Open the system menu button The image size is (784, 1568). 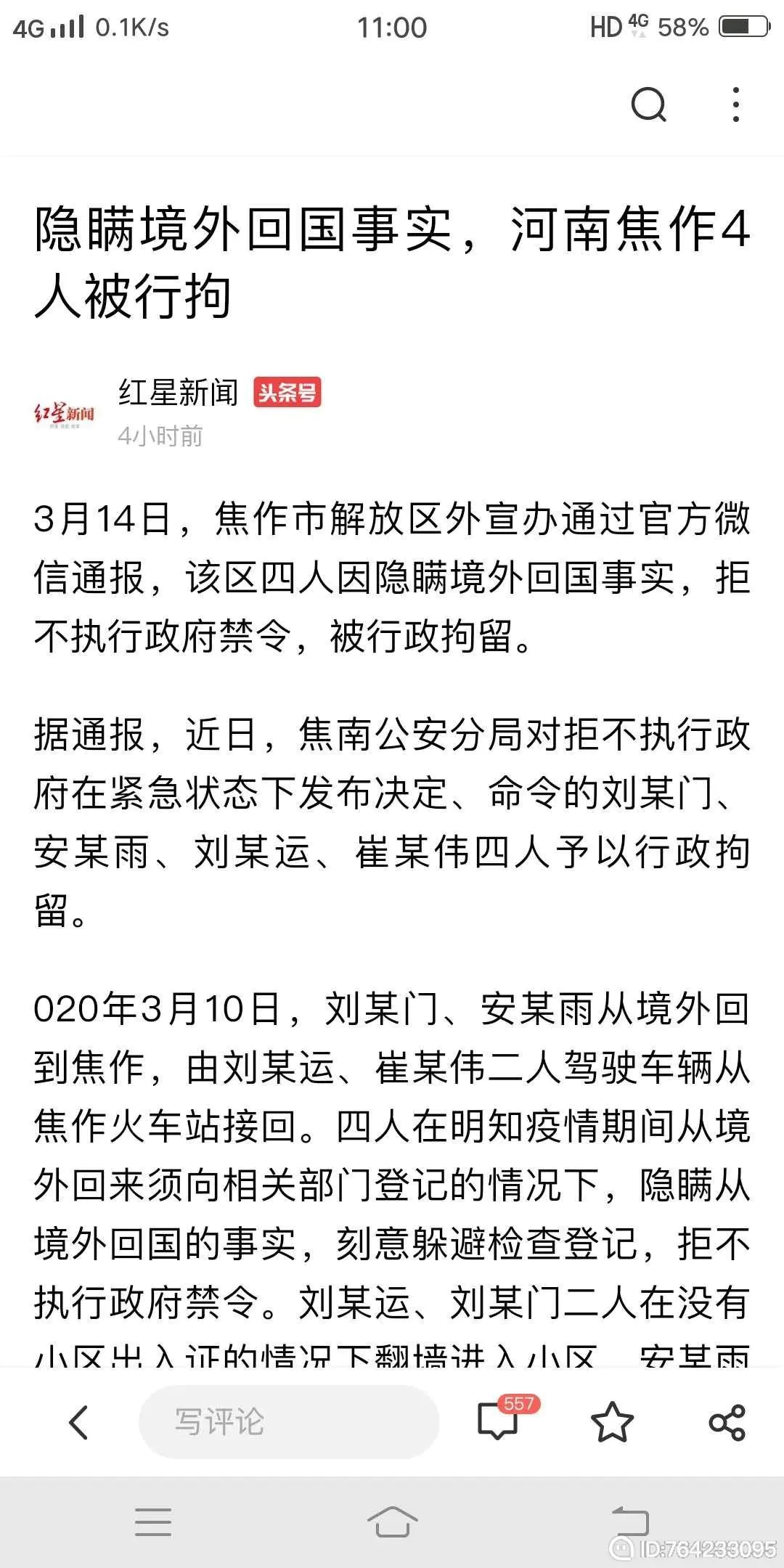pyautogui.click(x=153, y=1521)
